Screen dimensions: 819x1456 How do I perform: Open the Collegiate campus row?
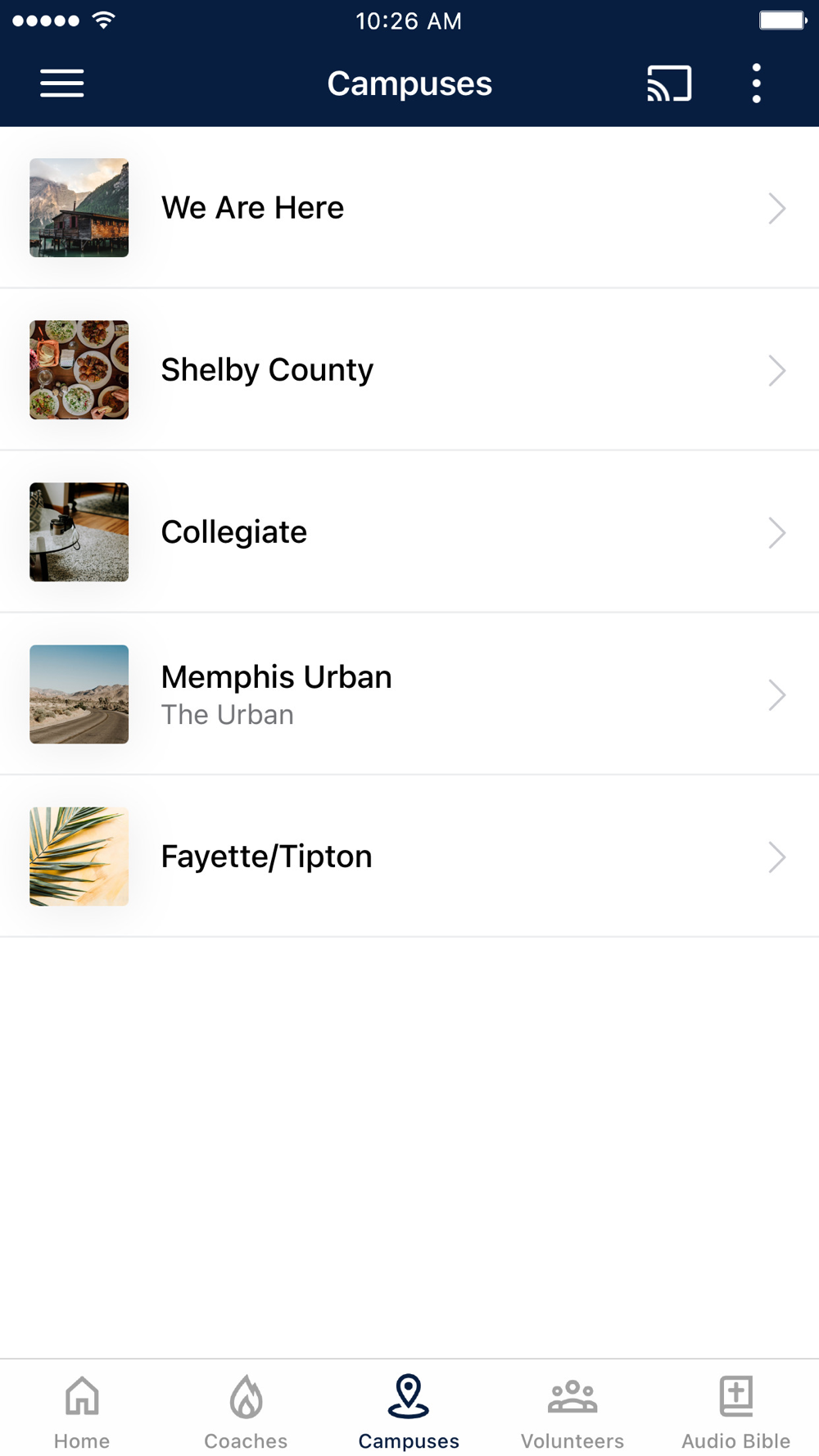coord(409,532)
